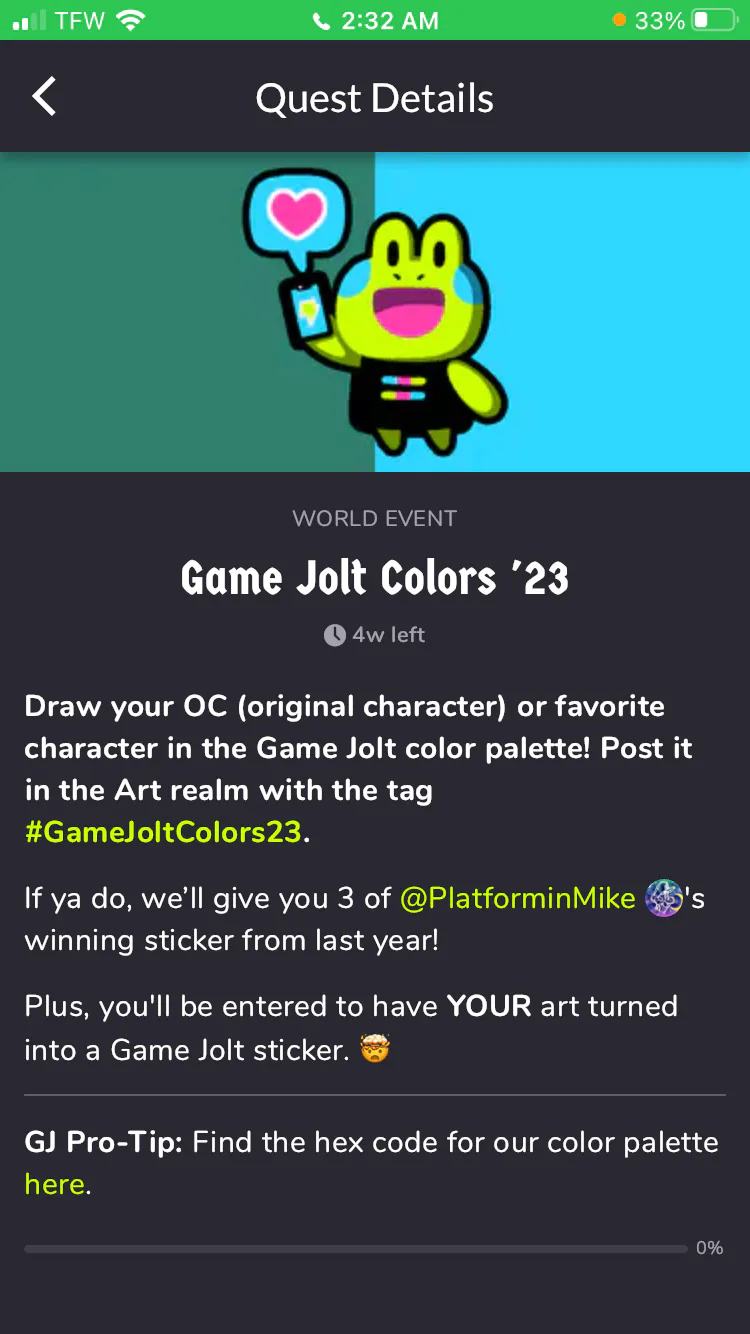Open the 'here' color palette link
Screen dimensions: 750x1334
[x=54, y=1184]
